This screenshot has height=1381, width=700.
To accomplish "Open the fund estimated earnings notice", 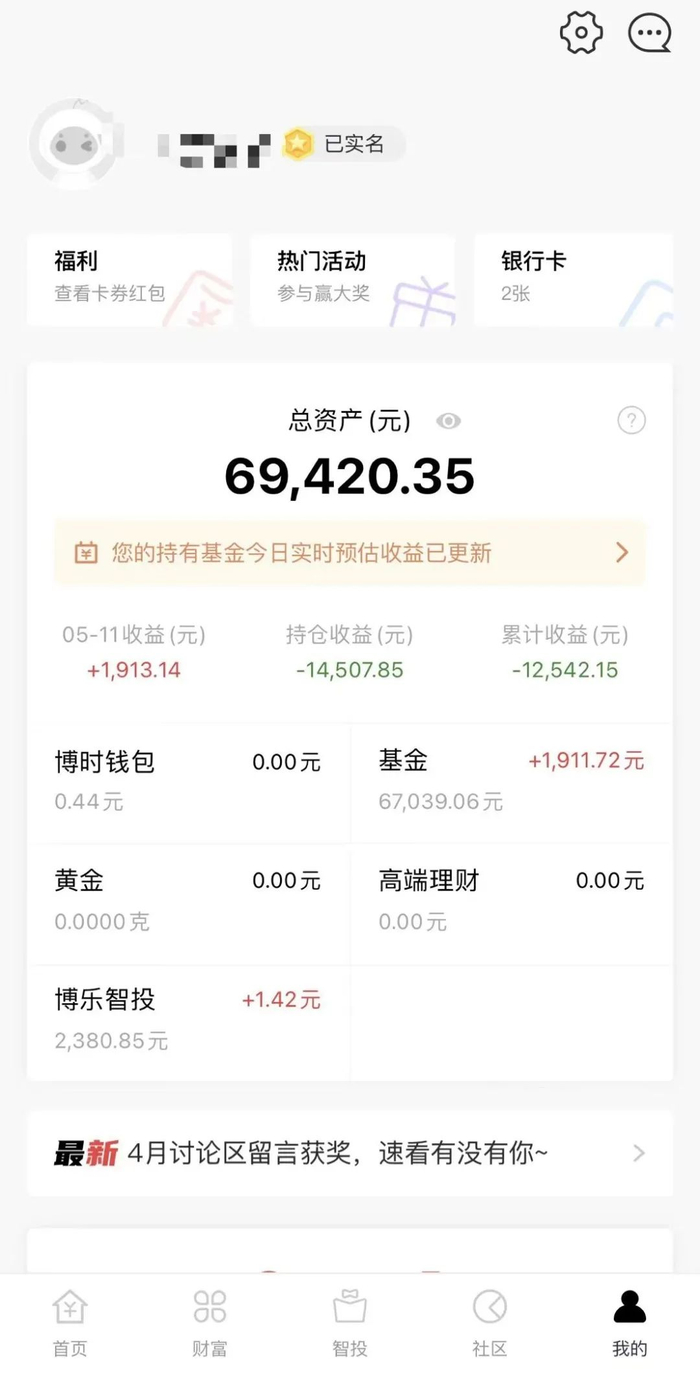I will tap(350, 553).
